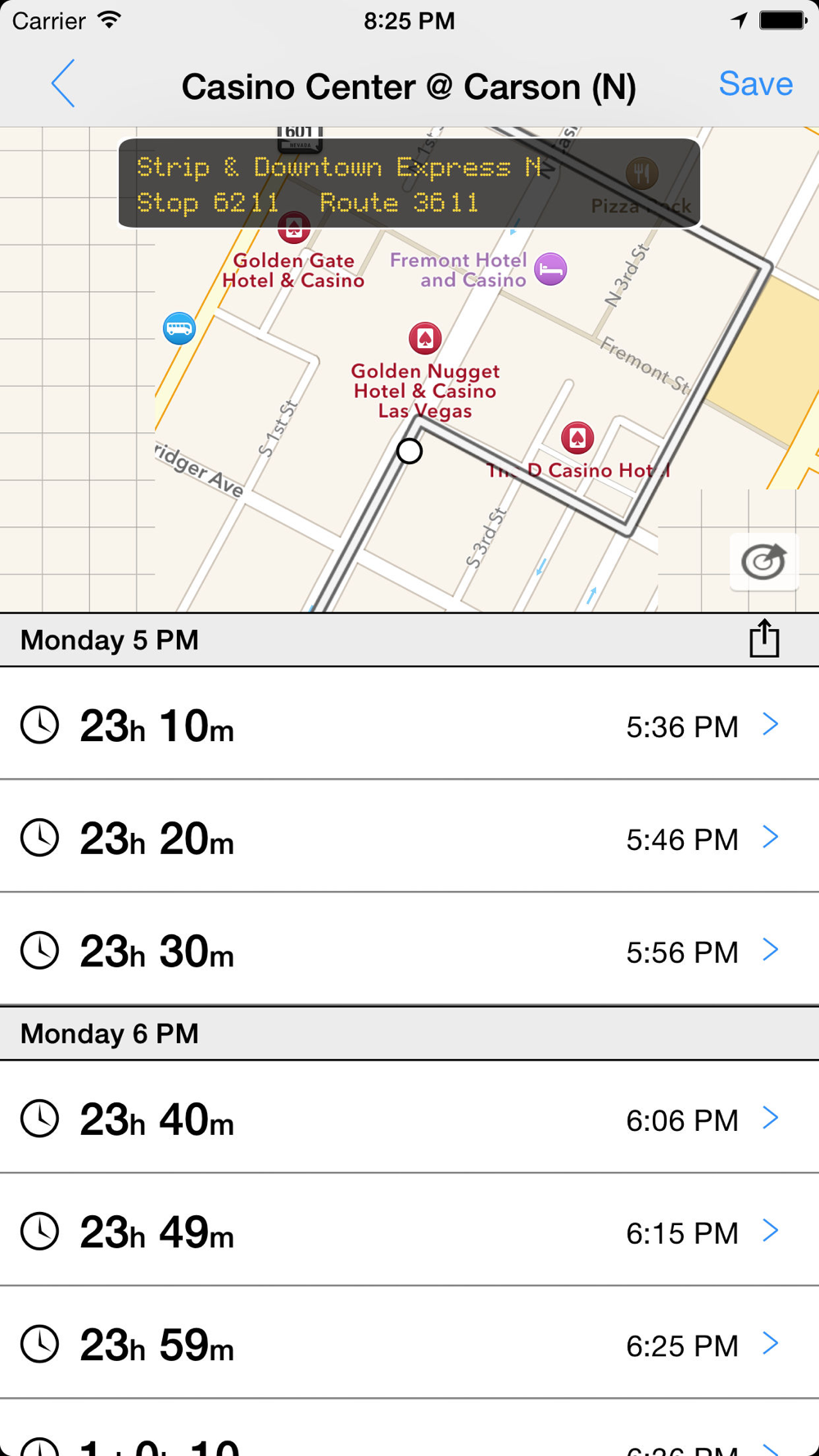Tap the blue bus stop marker on map
The image size is (819, 1456).
tap(179, 328)
